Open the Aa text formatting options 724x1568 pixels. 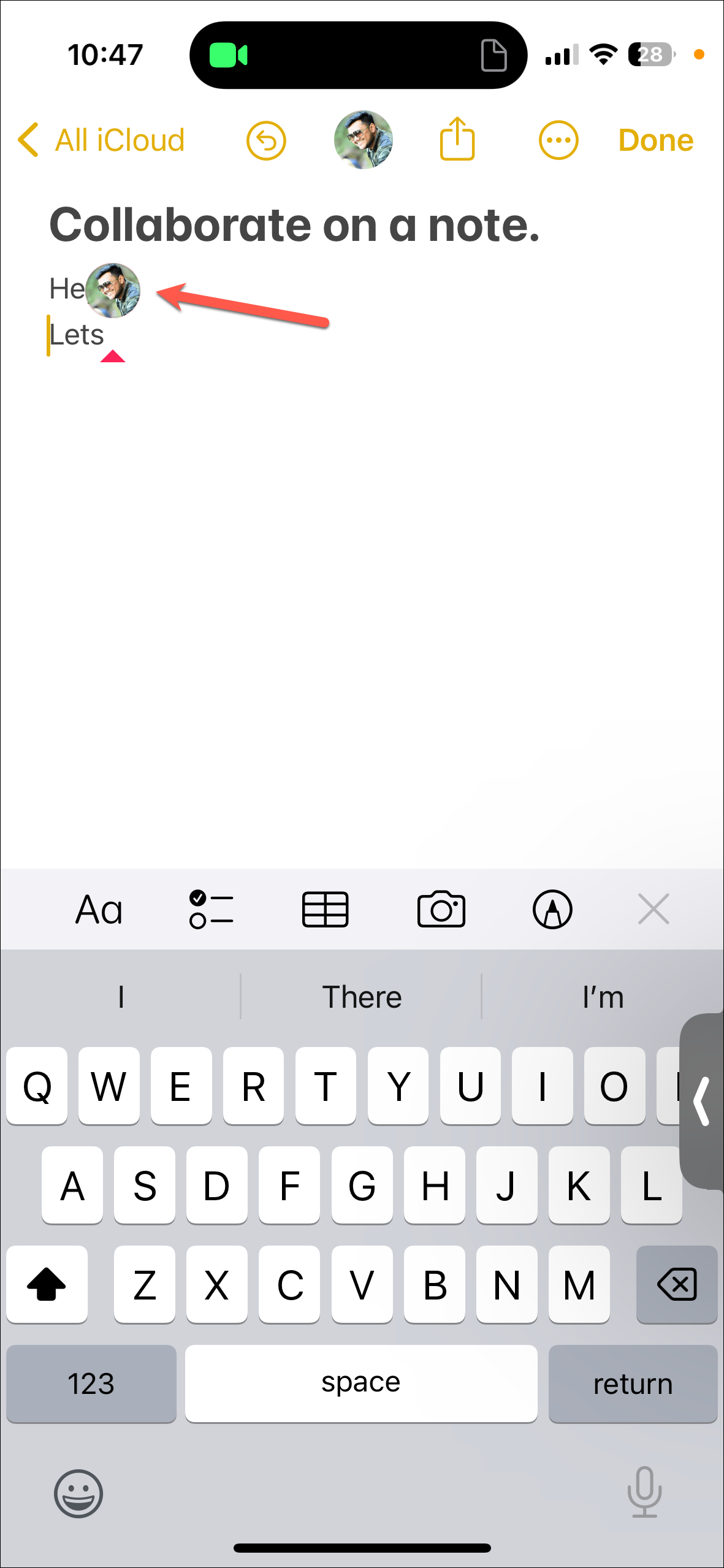coord(99,909)
